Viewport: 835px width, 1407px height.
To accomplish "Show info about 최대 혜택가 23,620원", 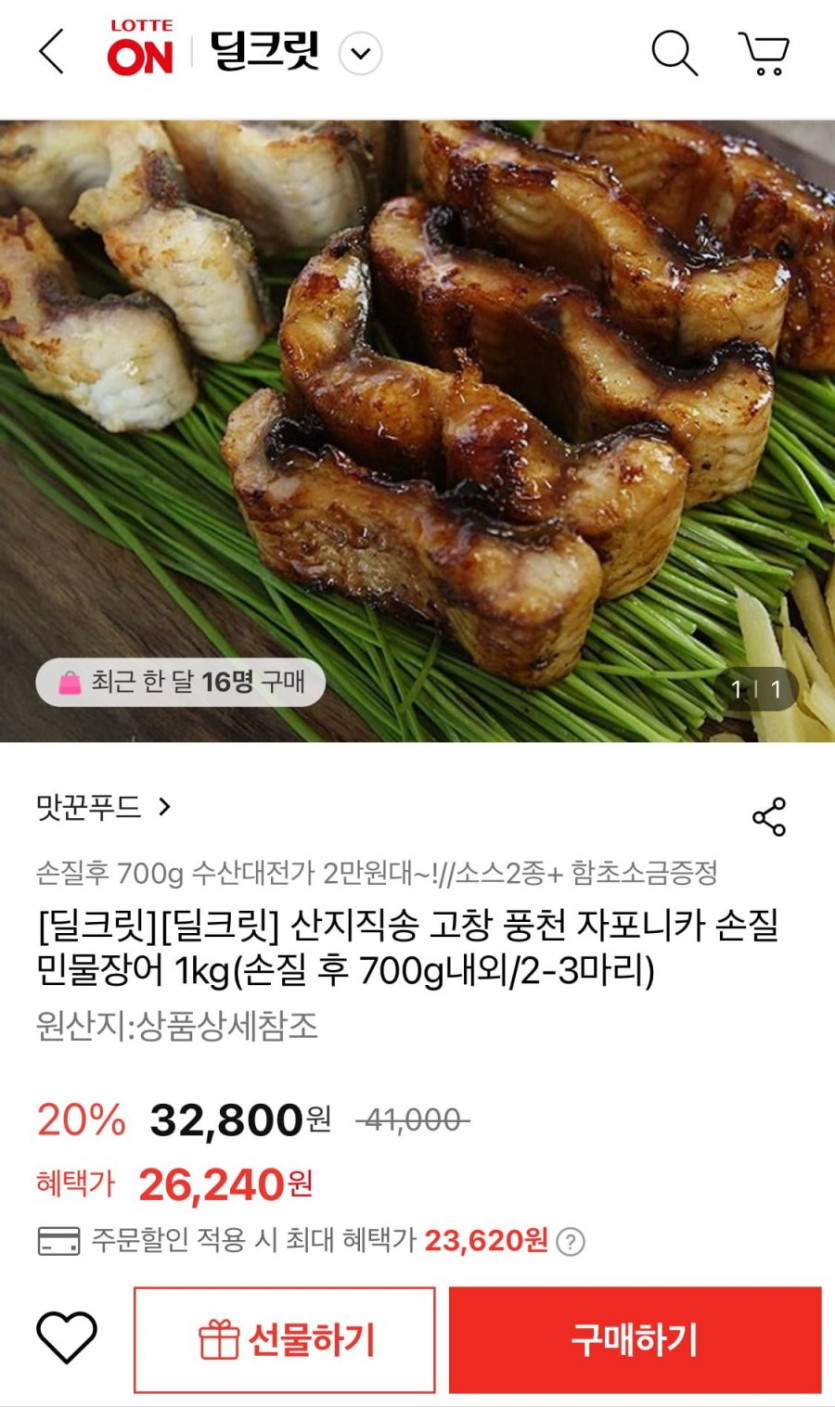I will tap(570, 1242).
